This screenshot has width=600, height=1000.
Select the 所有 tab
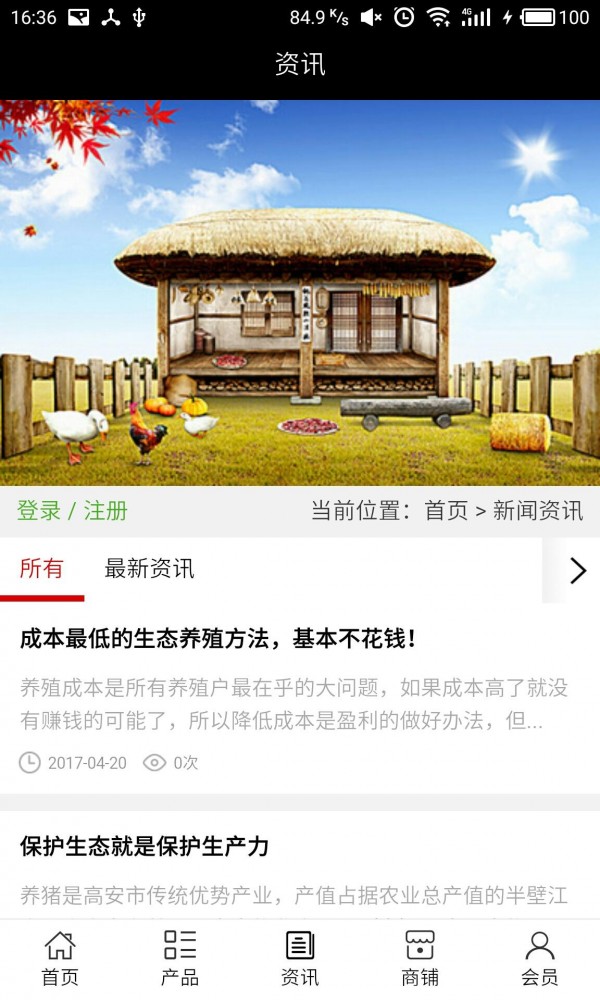(42, 569)
